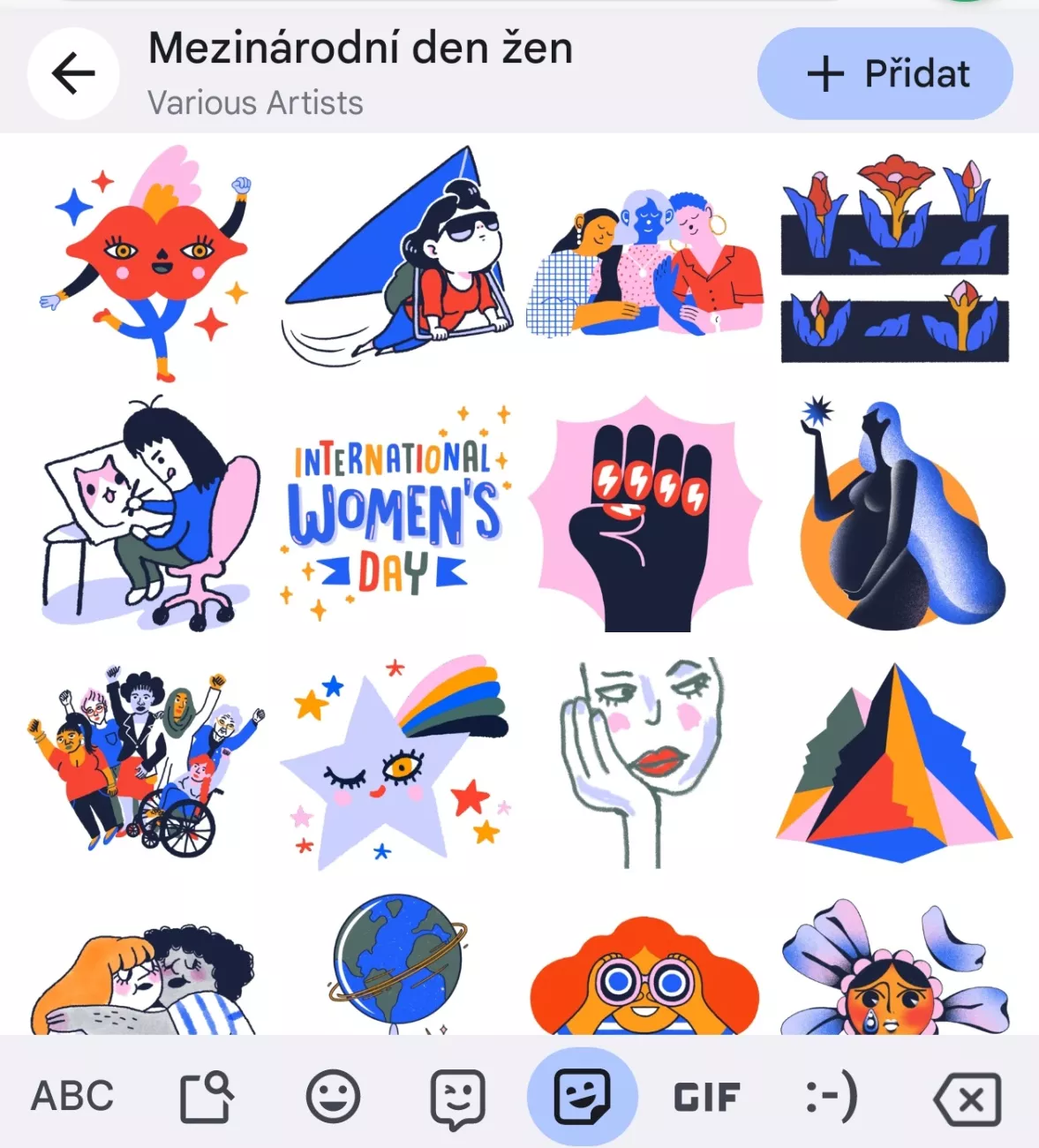Viewport: 1039px width, 1148px height.
Task: Switch to the ABC keyboard
Action: click(x=72, y=1096)
